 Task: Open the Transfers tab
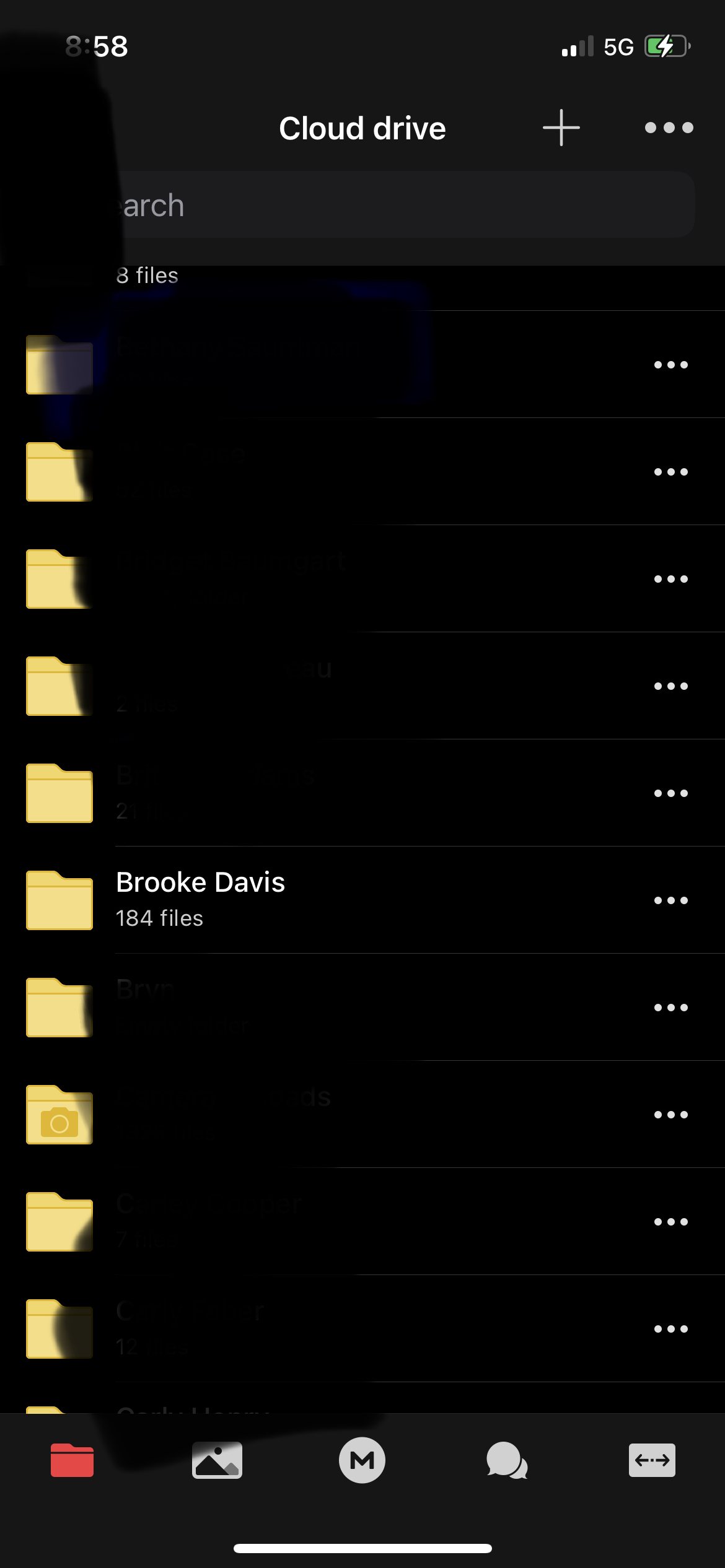tap(652, 1460)
